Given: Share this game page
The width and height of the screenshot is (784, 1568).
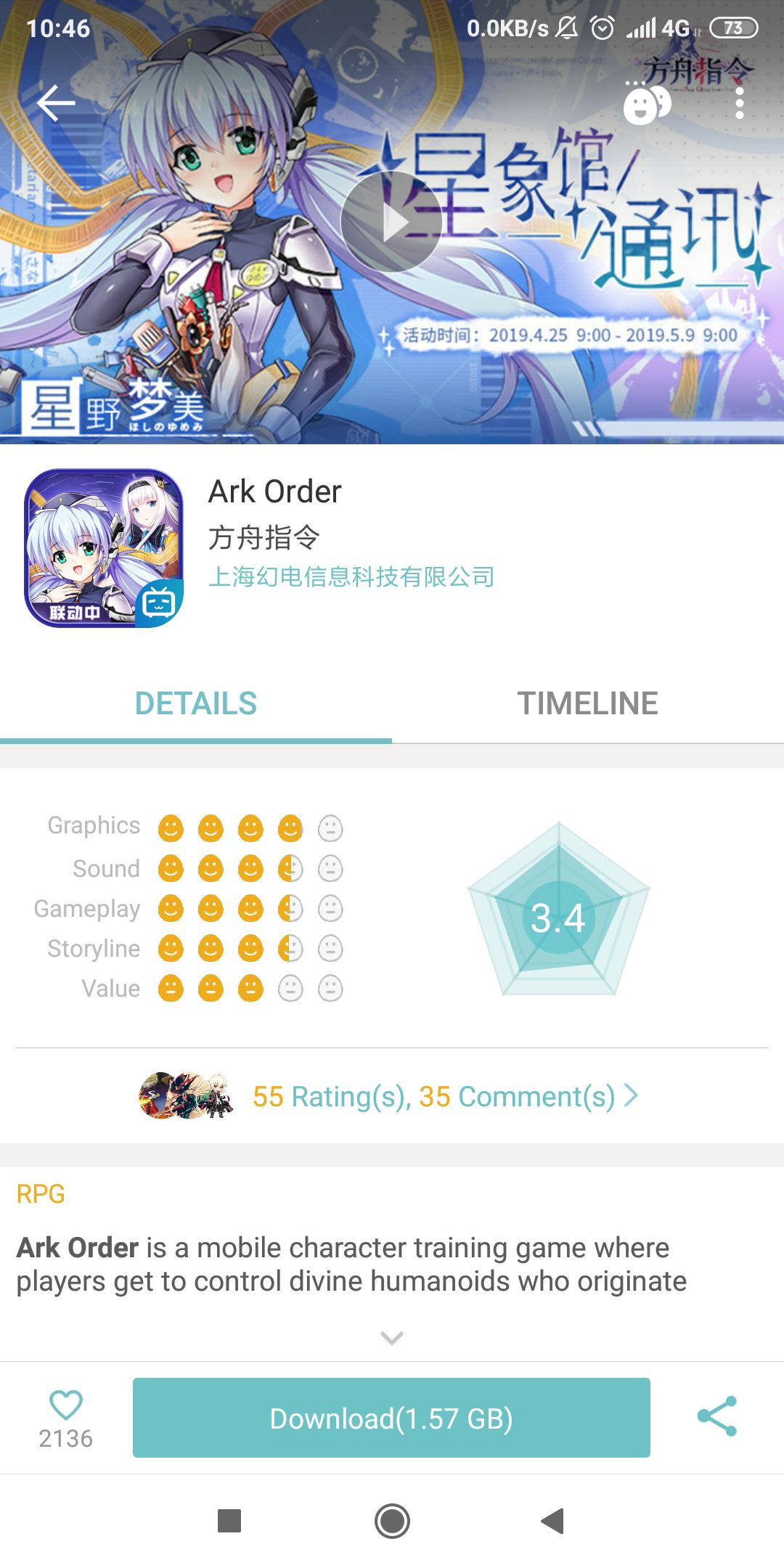Looking at the screenshot, I should pyautogui.click(x=717, y=1416).
